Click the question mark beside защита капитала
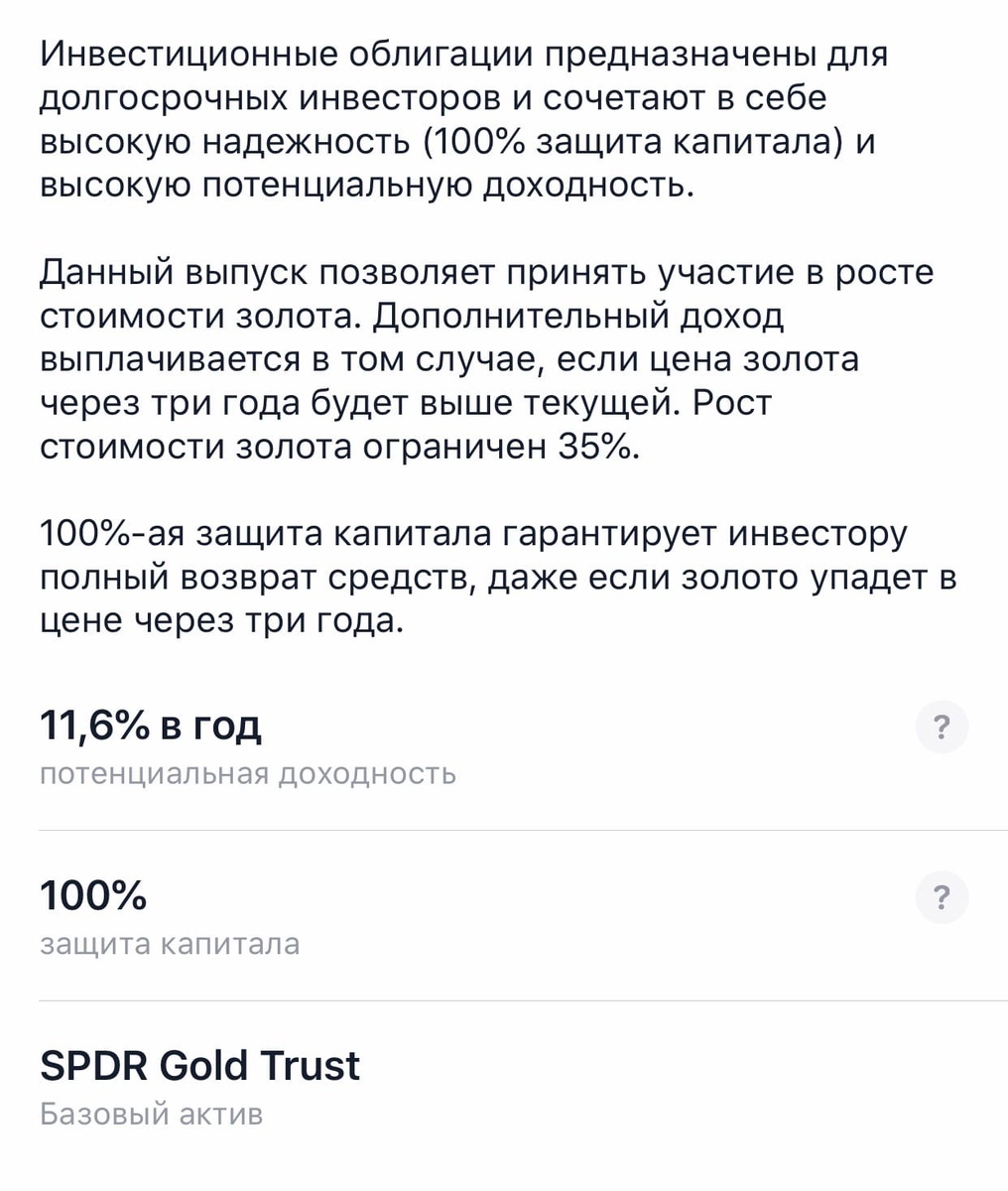Viewport: 1008px width, 1191px height. tap(941, 896)
